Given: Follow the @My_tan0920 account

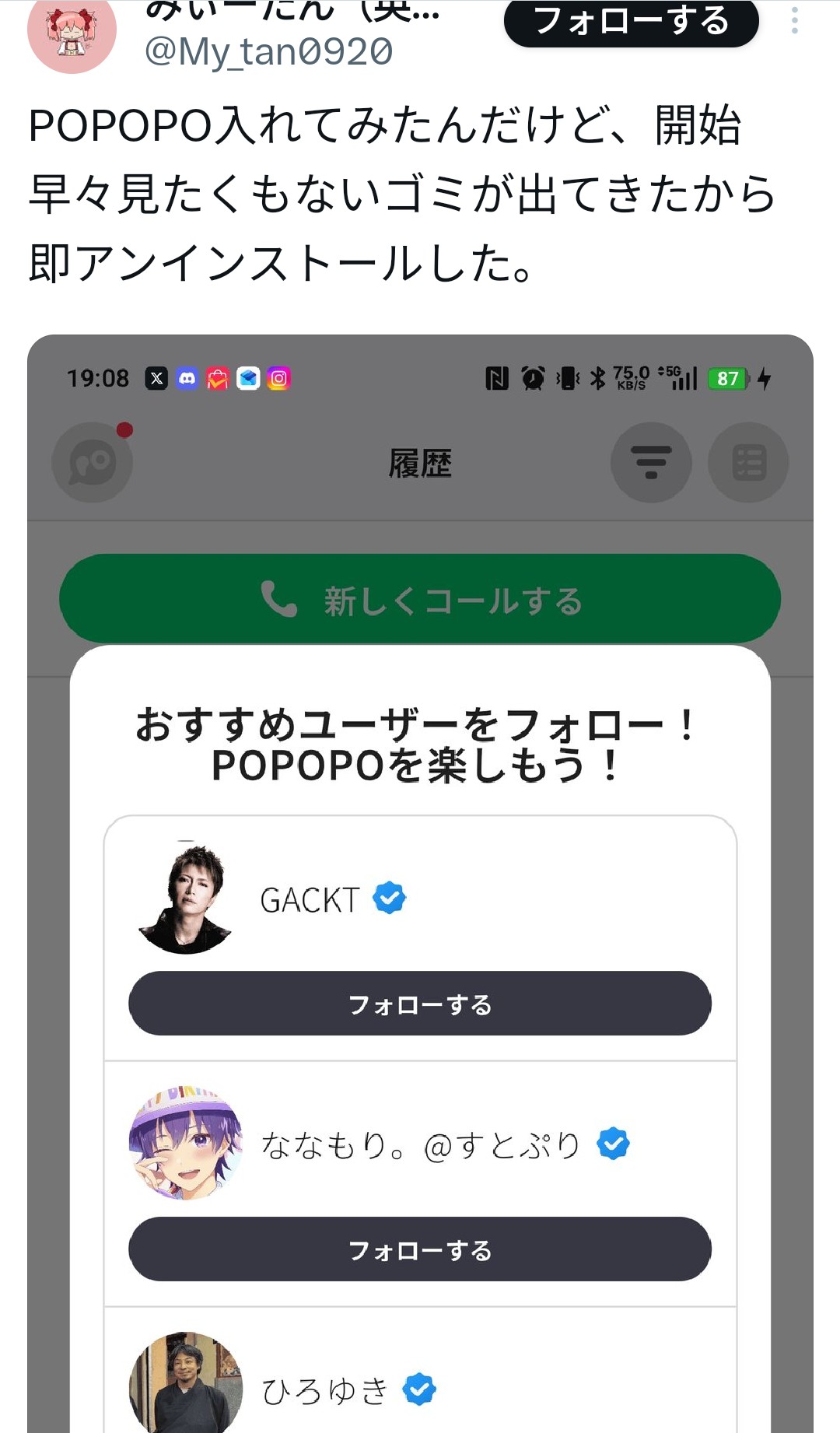Looking at the screenshot, I should click(x=631, y=22).
